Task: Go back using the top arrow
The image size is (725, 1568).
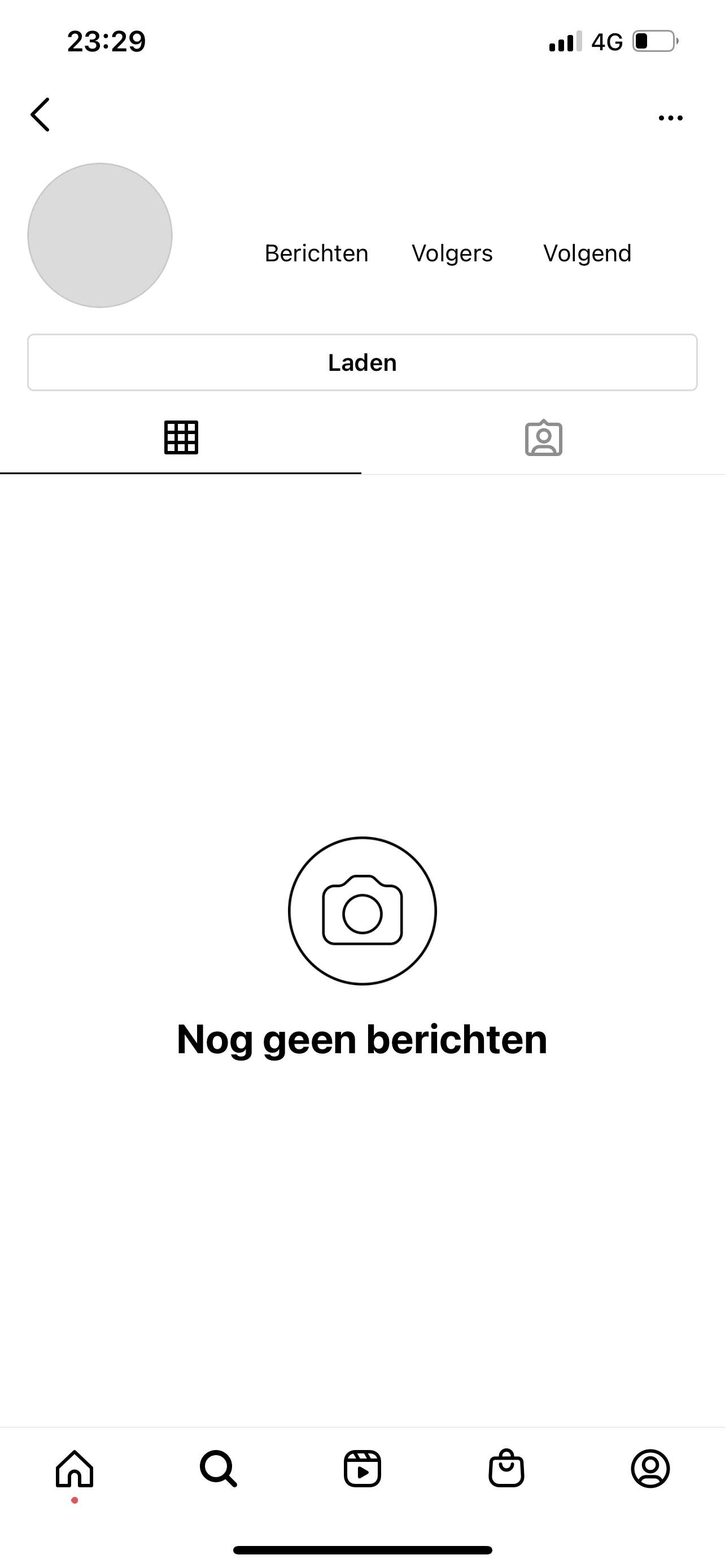Action: tap(40, 115)
